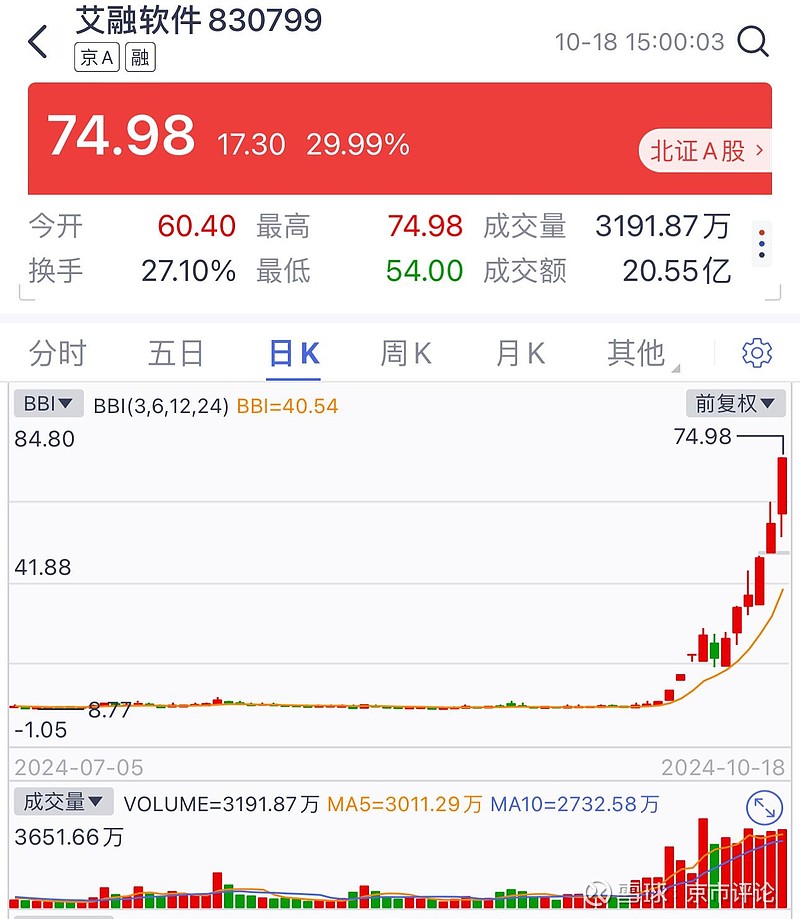This screenshot has width=800, height=919.
Task: Tap the orange BBI=40.54 value readout
Action: [x=288, y=403]
